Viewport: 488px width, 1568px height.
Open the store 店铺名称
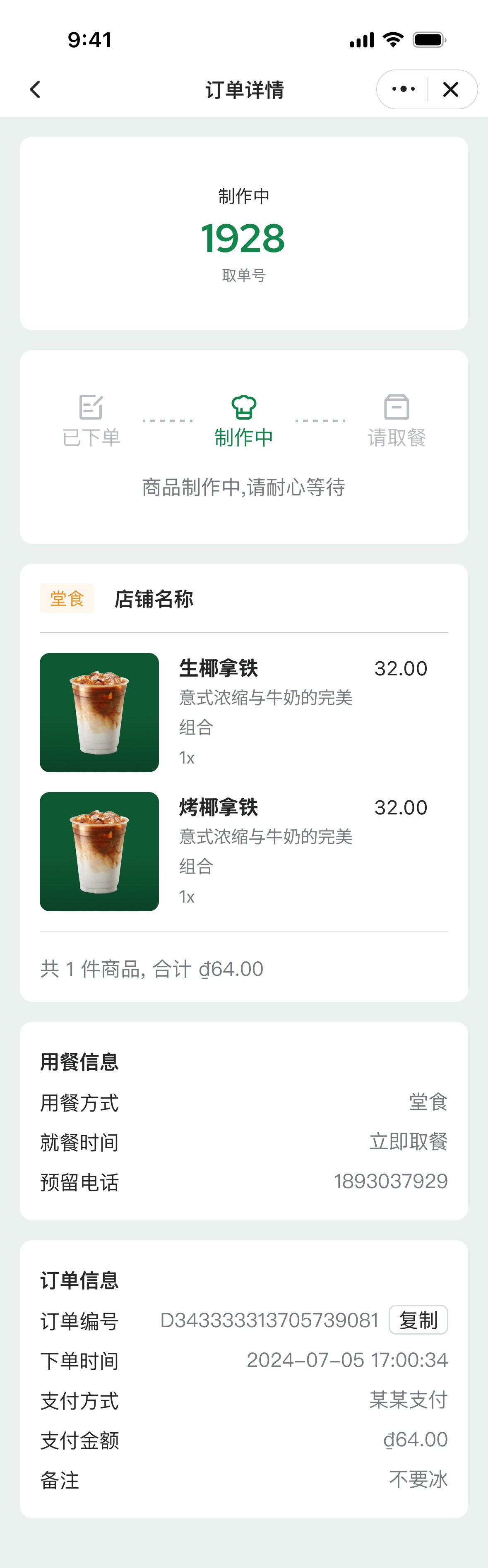pos(154,599)
